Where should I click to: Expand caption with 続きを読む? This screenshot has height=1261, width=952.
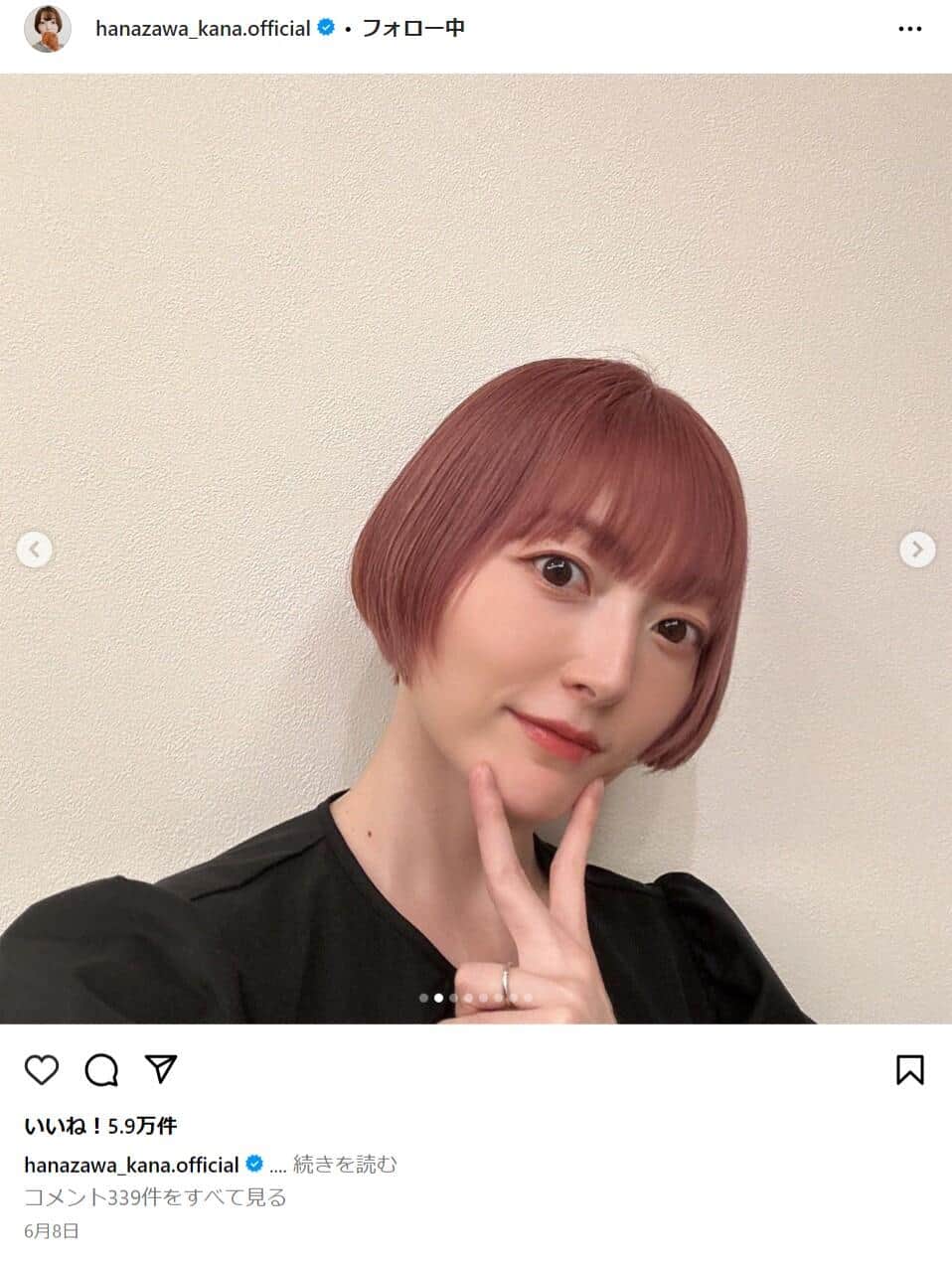(345, 1164)
